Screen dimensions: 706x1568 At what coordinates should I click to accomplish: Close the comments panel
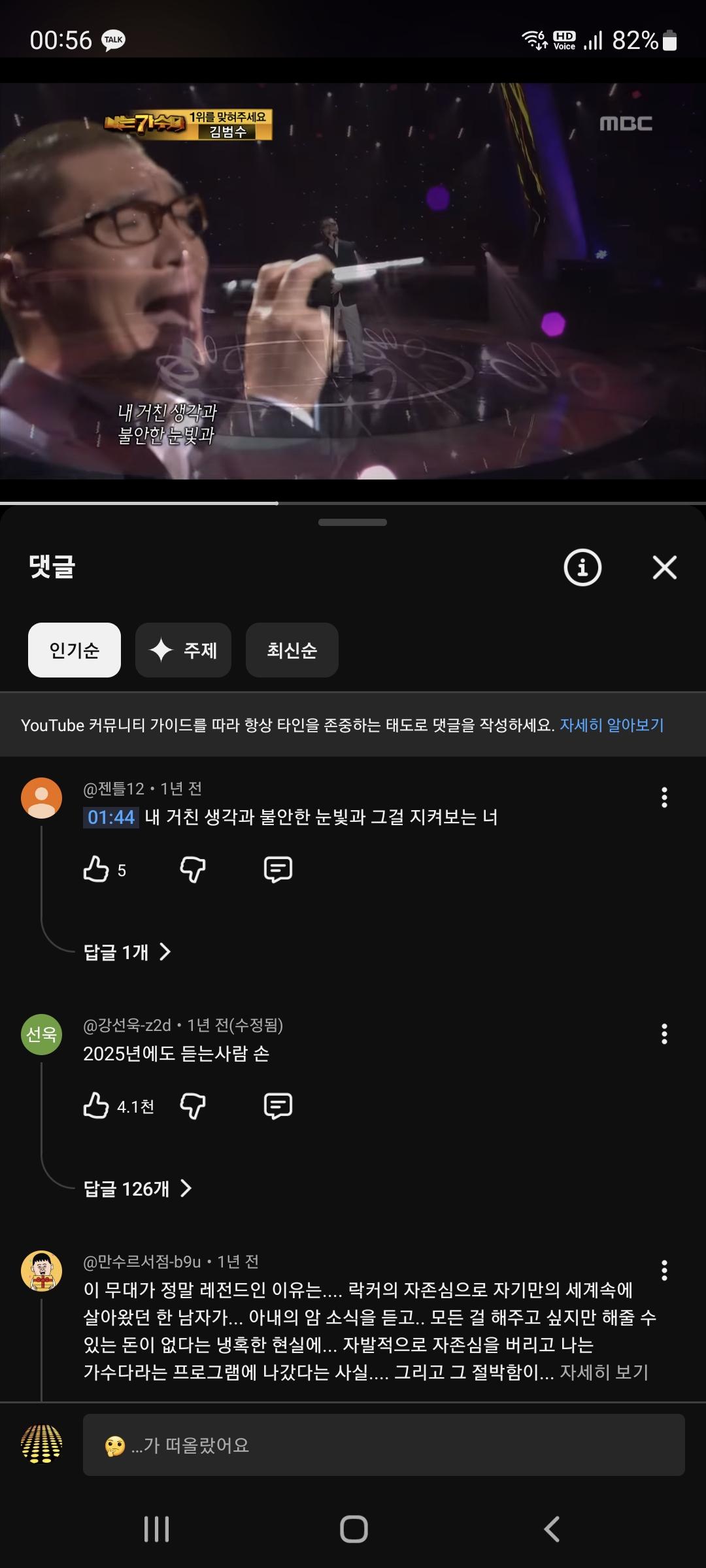(x=664, y=568)
